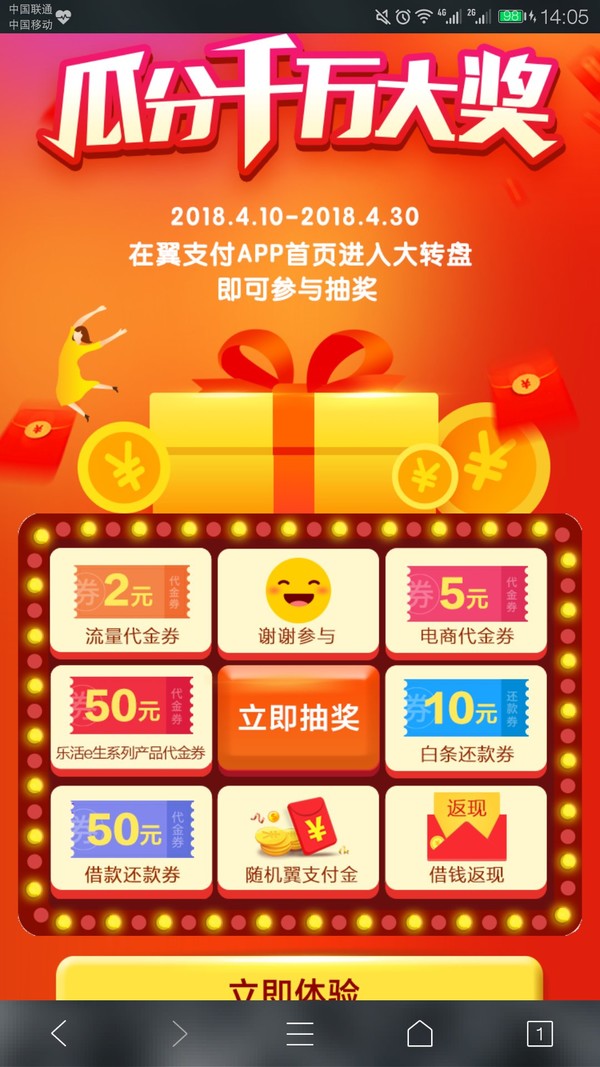600x1067 pixels.
Task: Go forward in the browser toolbar
Action: pyautogui.click(x=179, y=1034)
